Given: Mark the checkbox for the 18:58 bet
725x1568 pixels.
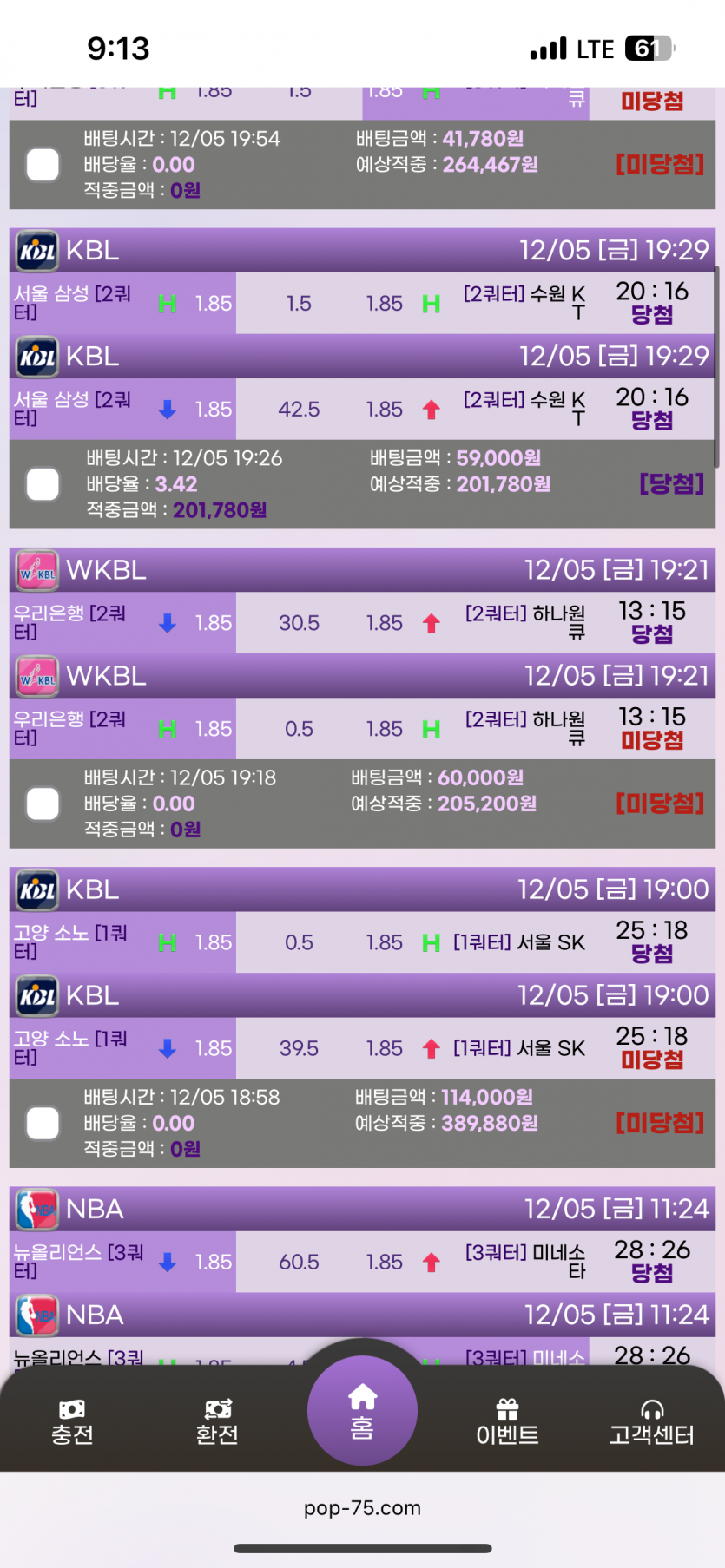Looking at the screenshot, I should (43, 1123).
